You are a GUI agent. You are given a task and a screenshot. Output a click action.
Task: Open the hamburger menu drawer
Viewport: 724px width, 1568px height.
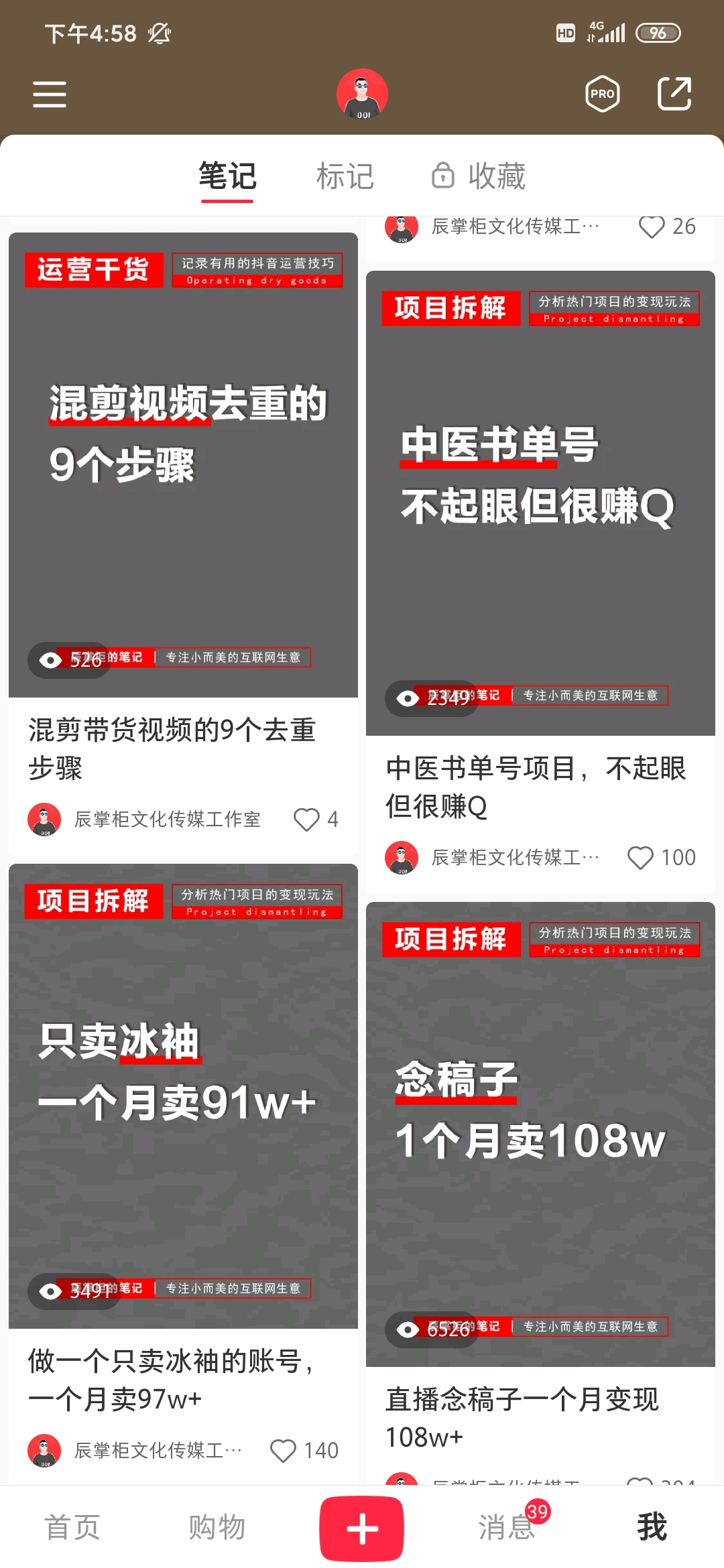50,94
